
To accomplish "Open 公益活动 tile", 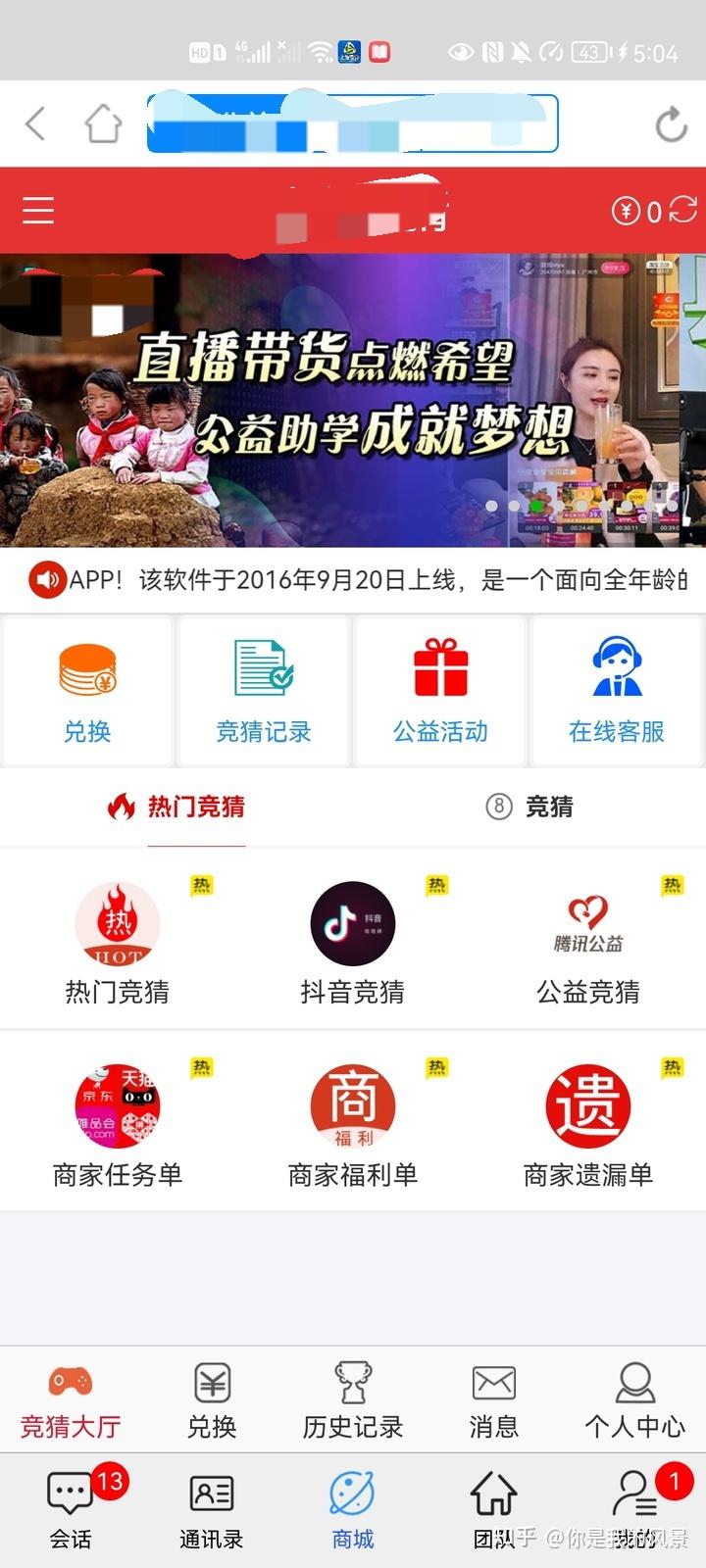I will coord(440,691).
